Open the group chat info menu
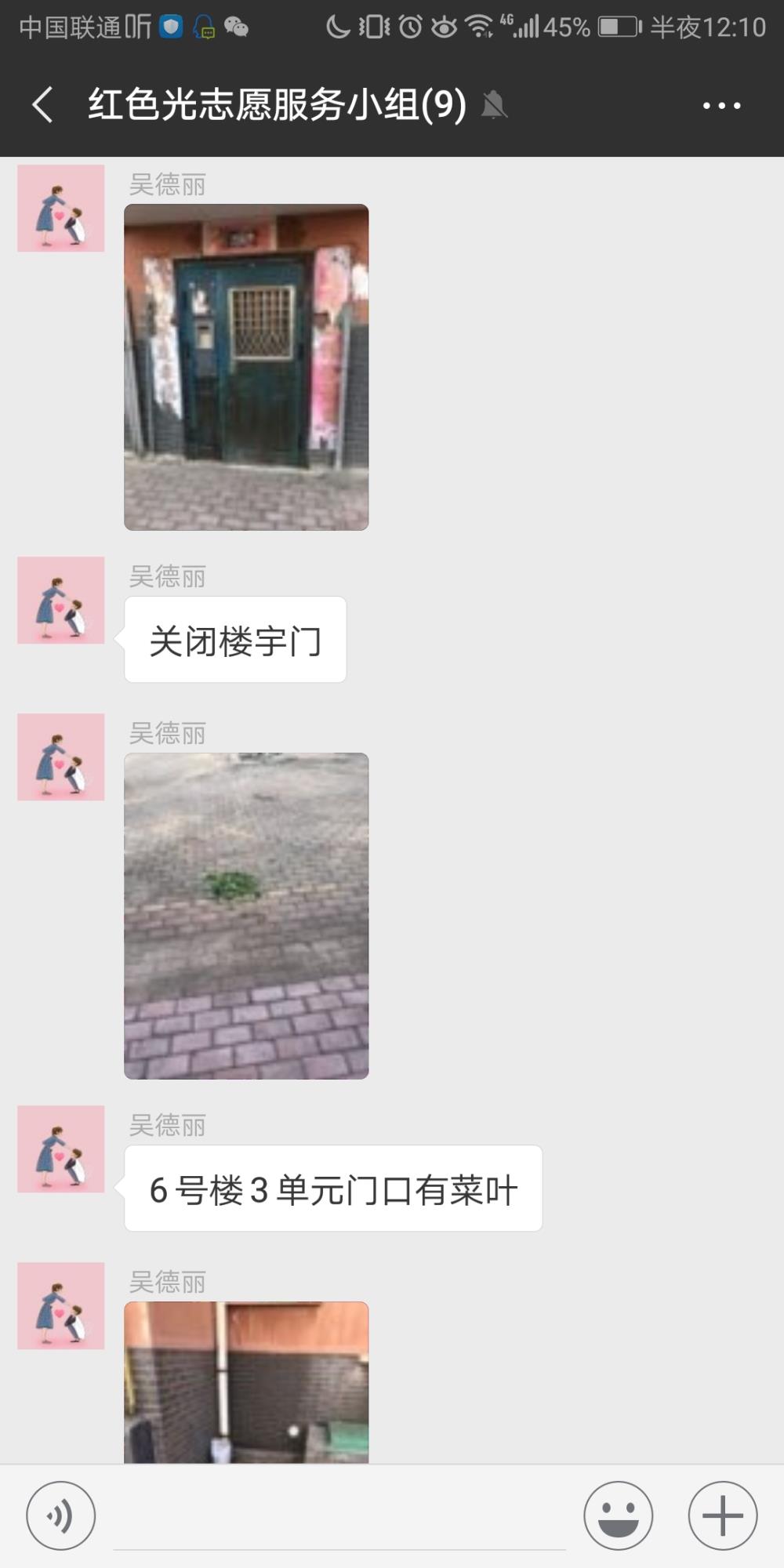 [x=721, y=105]
